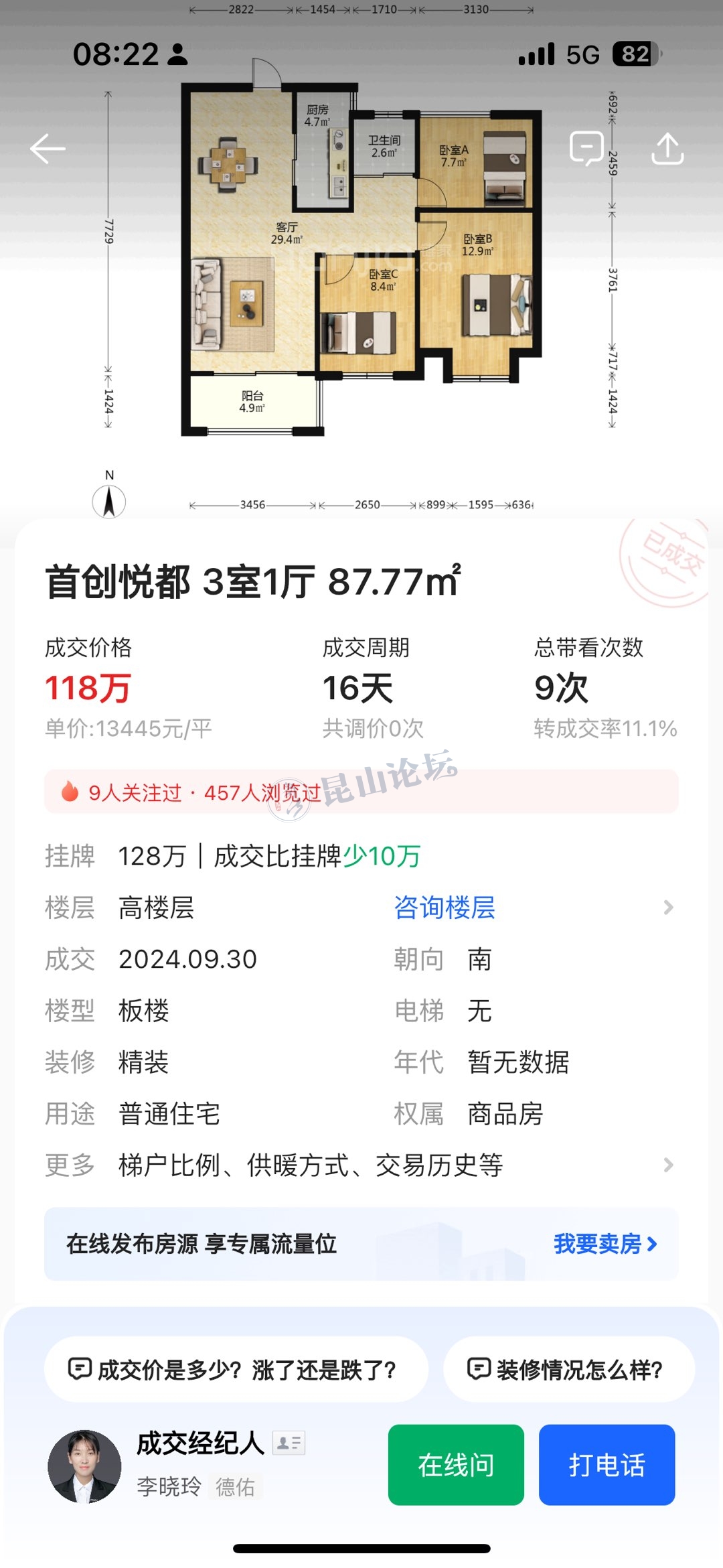Ask 装修情况怎么样？
723x1568 pixels.
(x=569, y=1370)
